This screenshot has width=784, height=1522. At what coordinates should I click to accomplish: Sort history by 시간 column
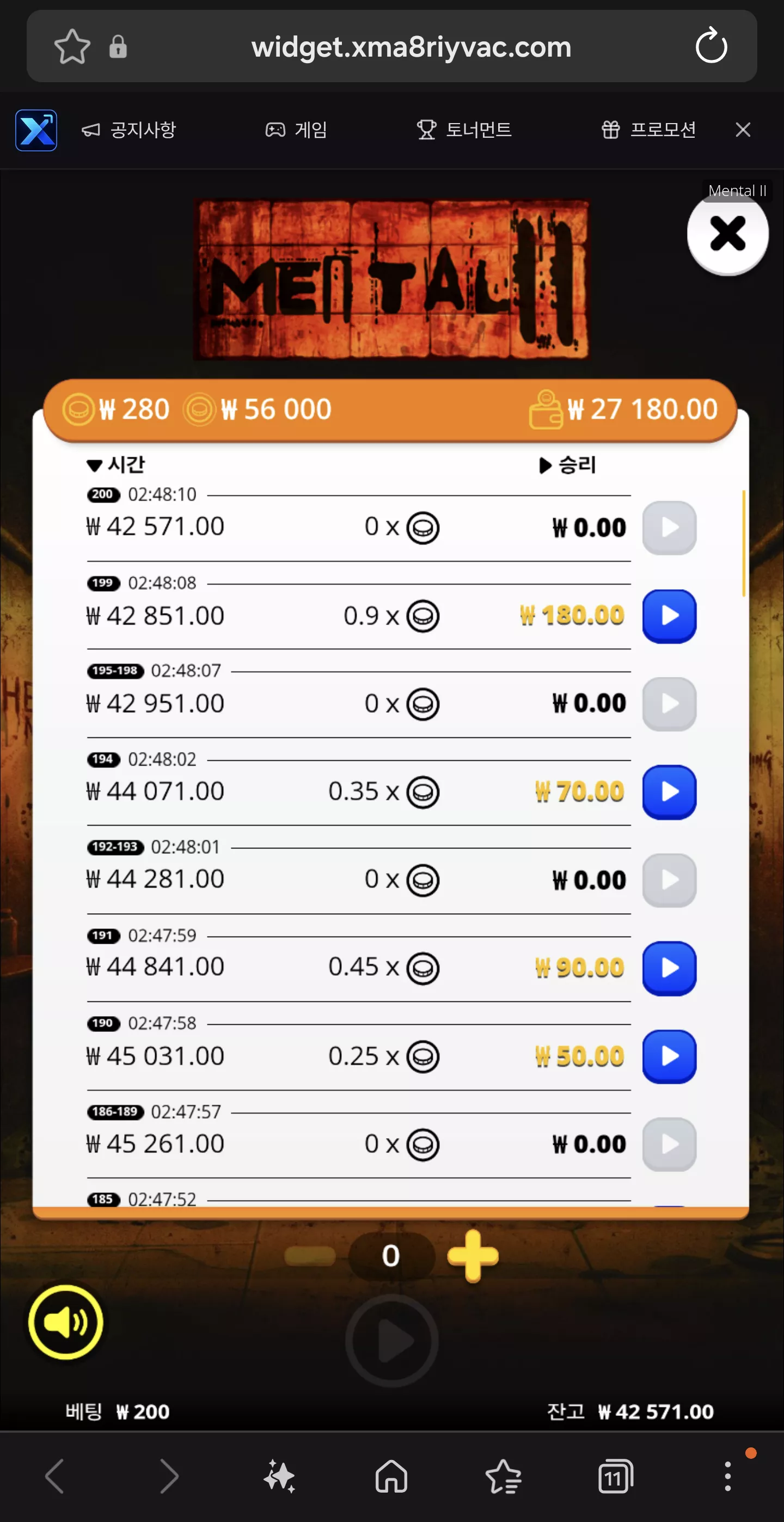(115, 464)
